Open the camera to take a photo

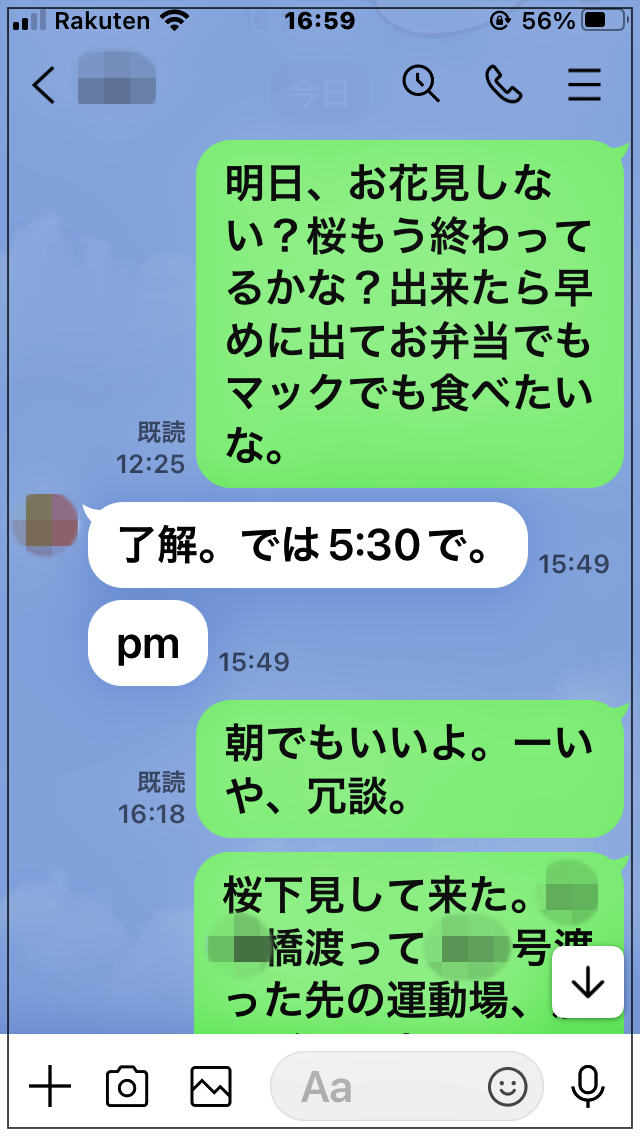pos(127,1086)
